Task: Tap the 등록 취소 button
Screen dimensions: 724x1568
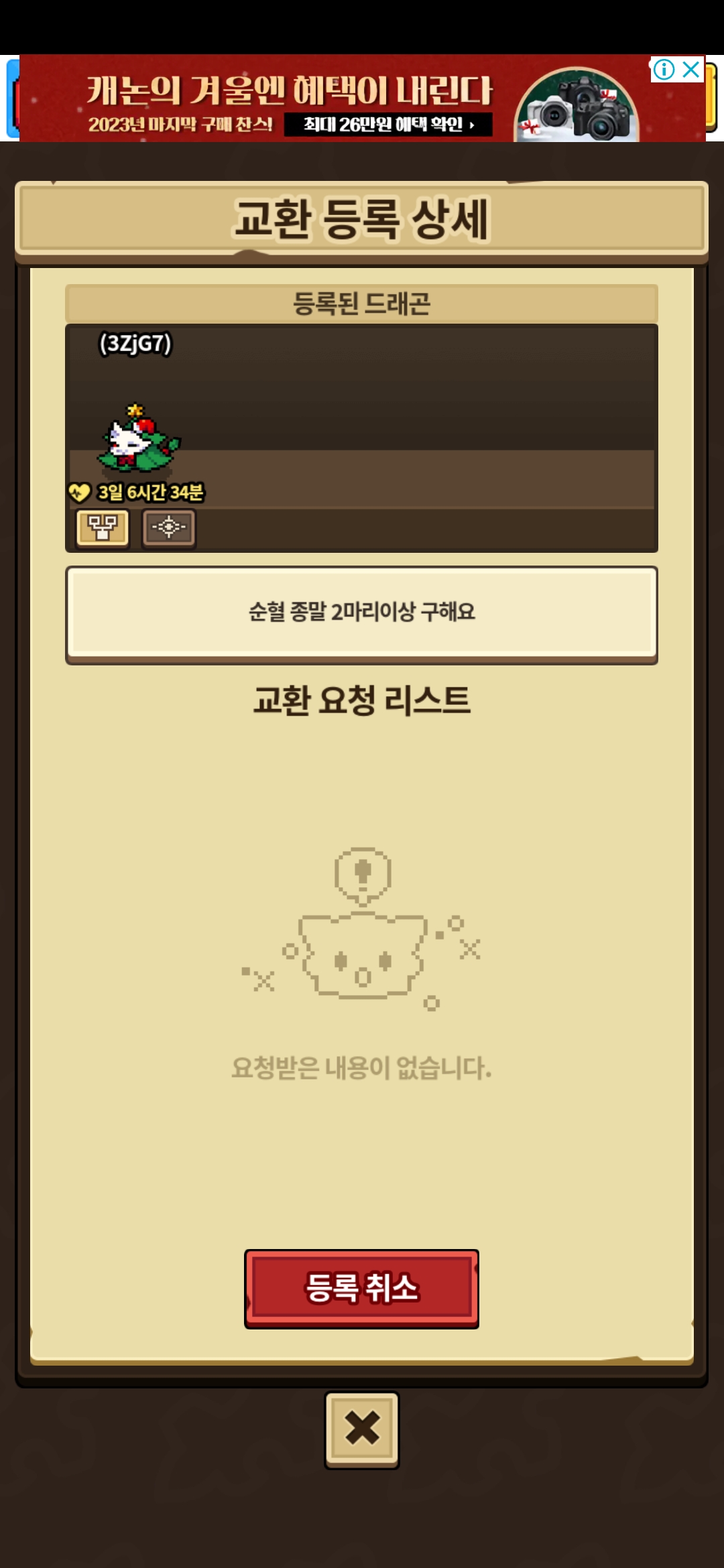Action: coord(361,1288)
